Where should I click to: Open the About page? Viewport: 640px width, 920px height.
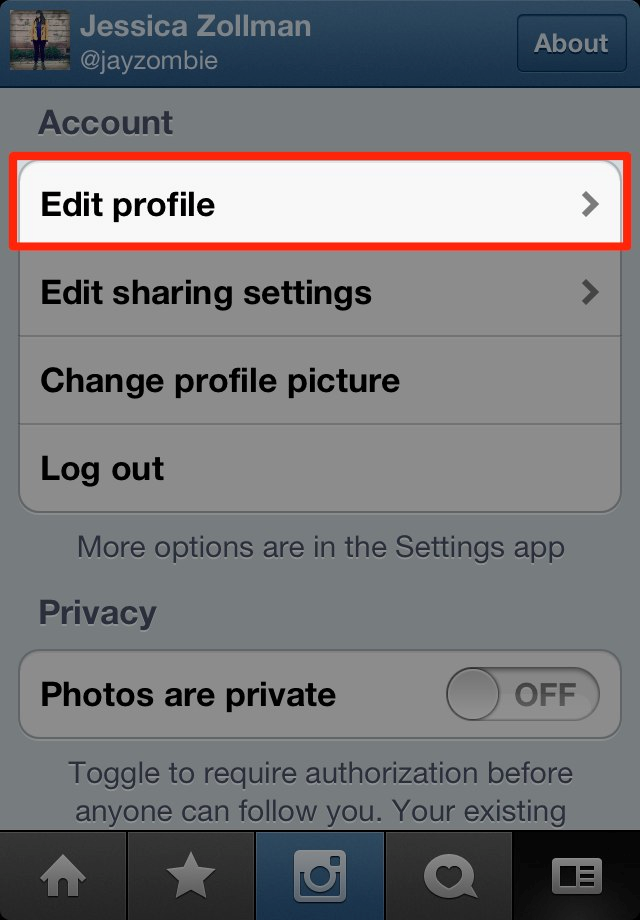pyautogui.click(x=571, y=43)
